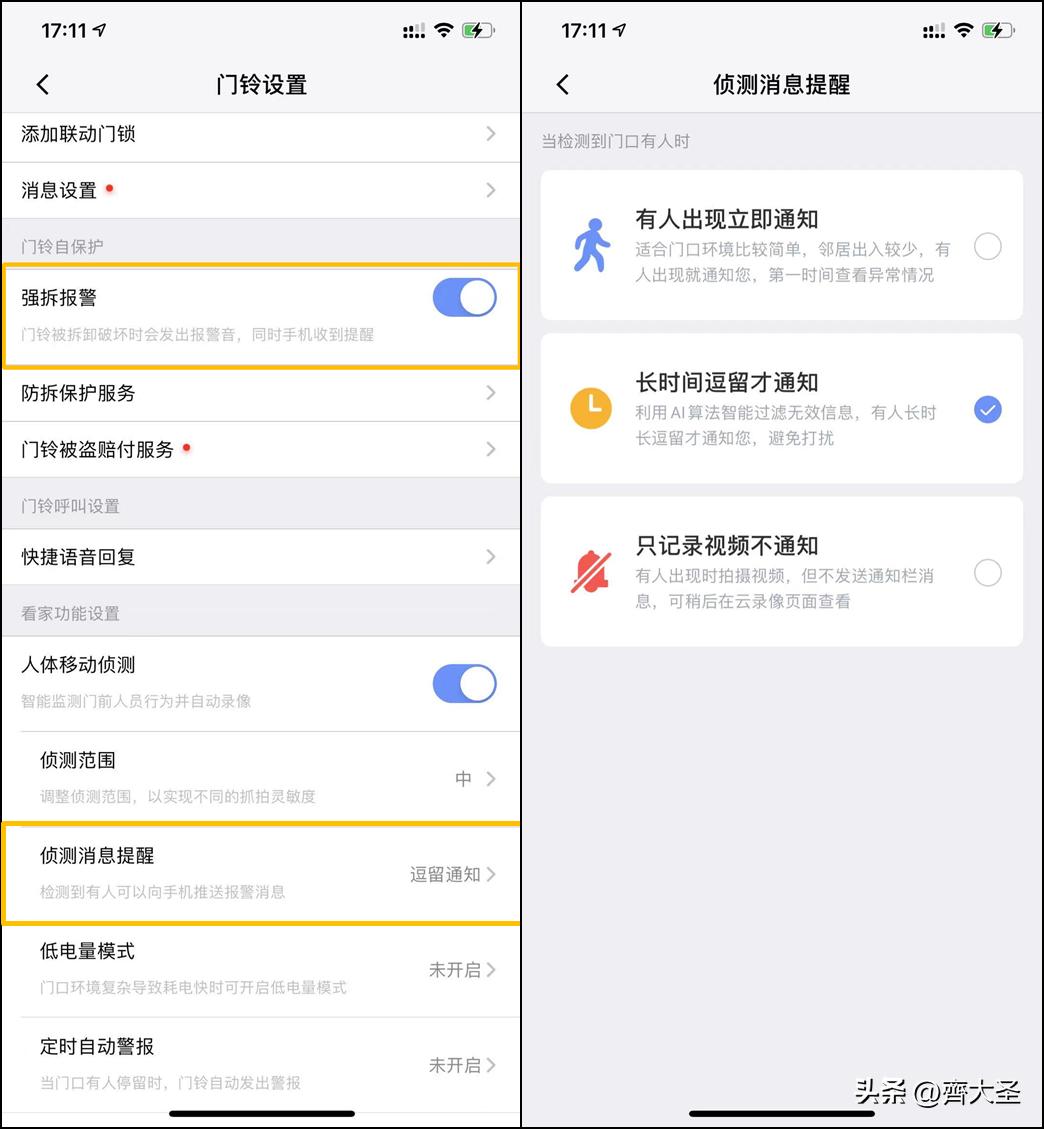Tap the back arrow on 侦测消息提醒 page

[x=562, y=84]
